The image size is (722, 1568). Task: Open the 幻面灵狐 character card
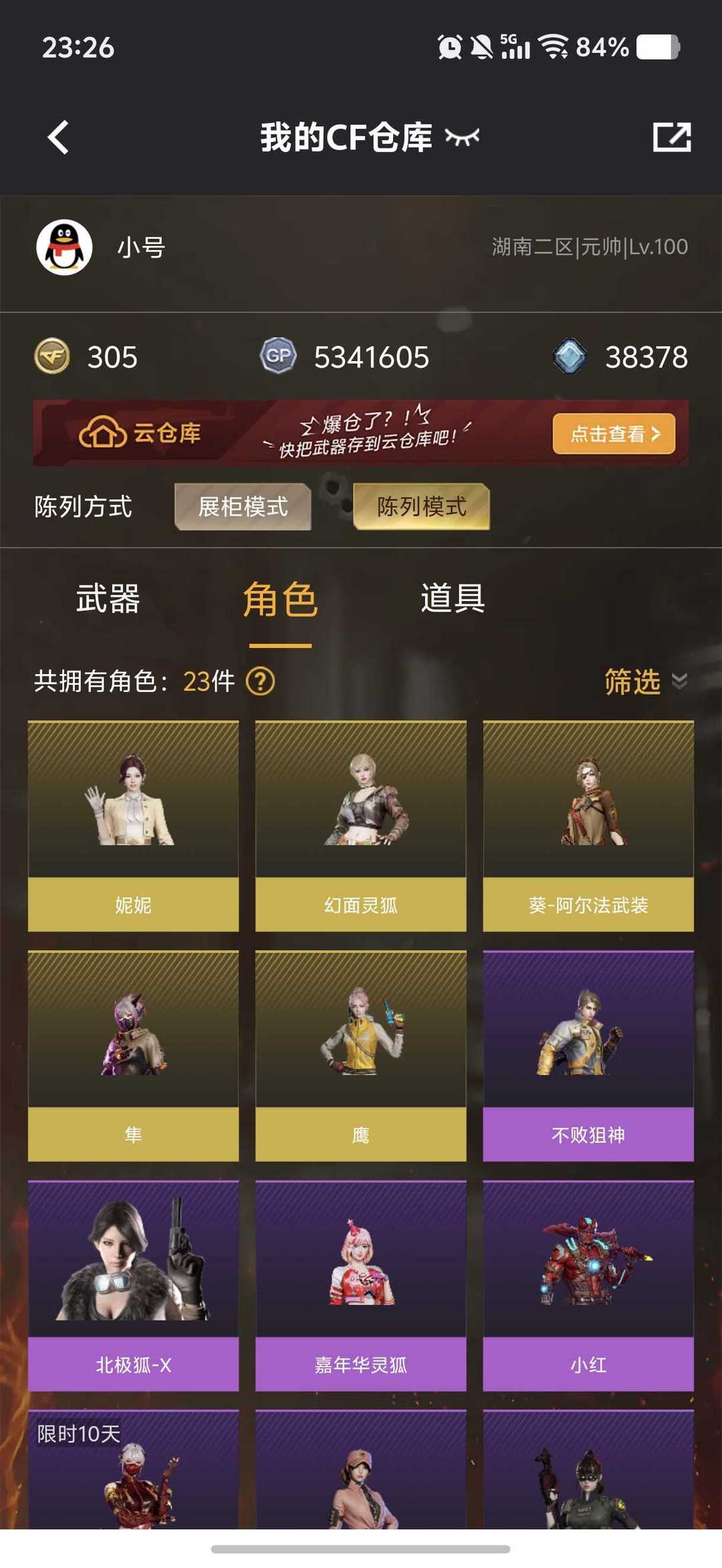click(360, 826)
